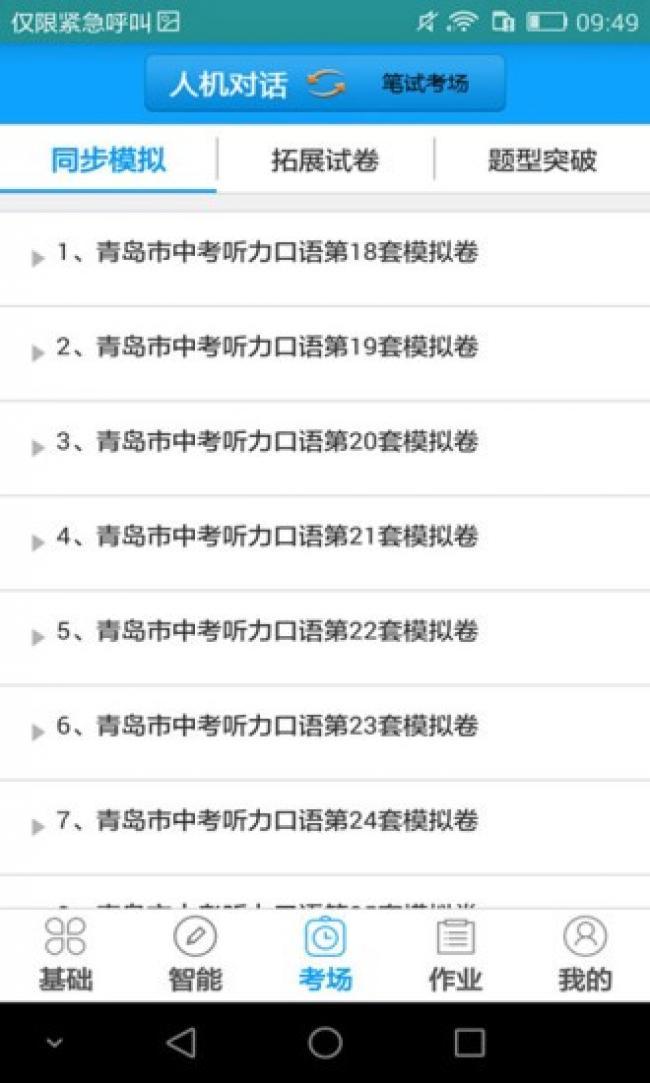Go to the system home screen
The image size is (650, 1083).
point(325,1043)
